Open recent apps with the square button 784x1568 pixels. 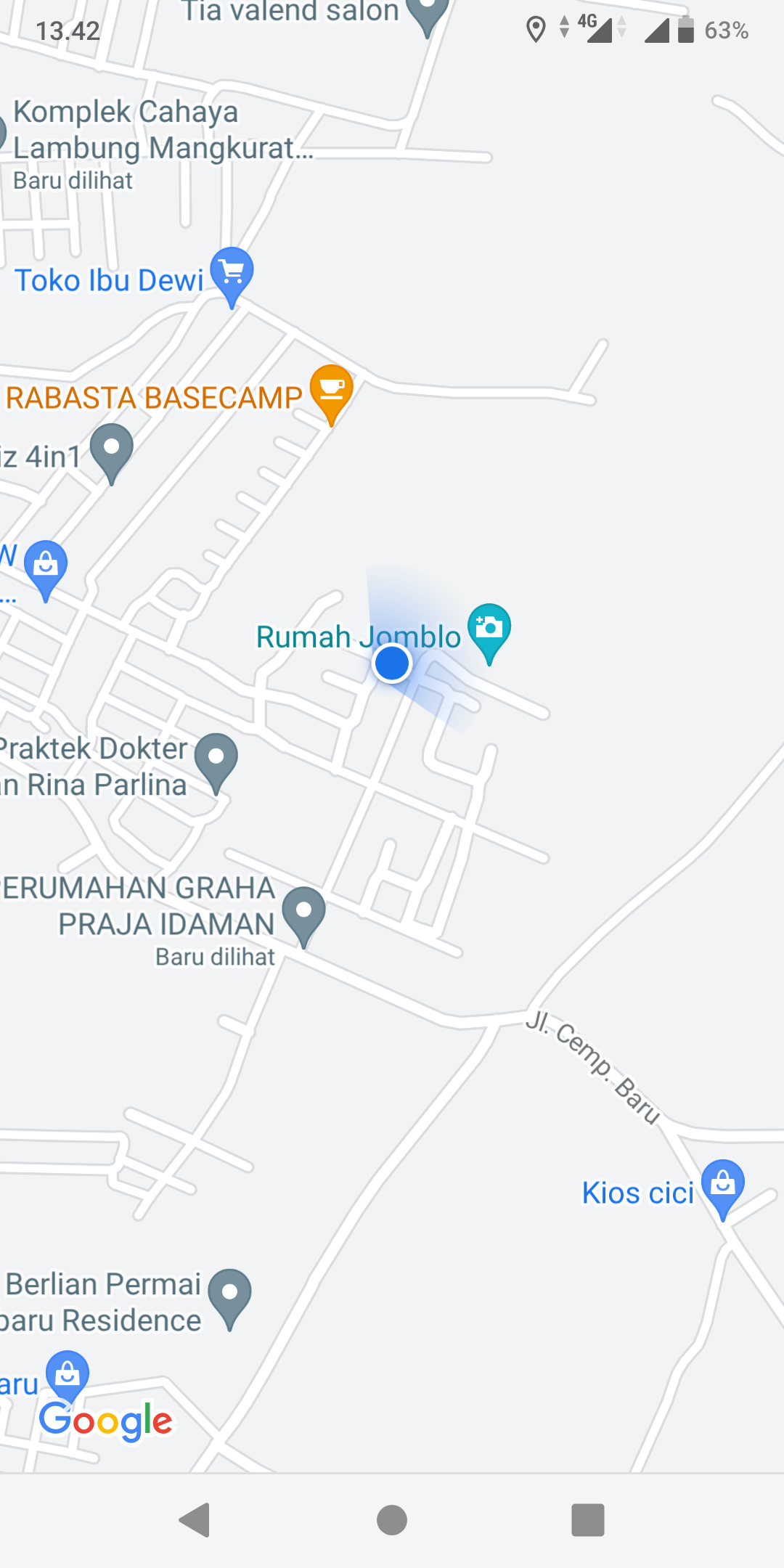pyautogui.click(x=588, y=1519)
